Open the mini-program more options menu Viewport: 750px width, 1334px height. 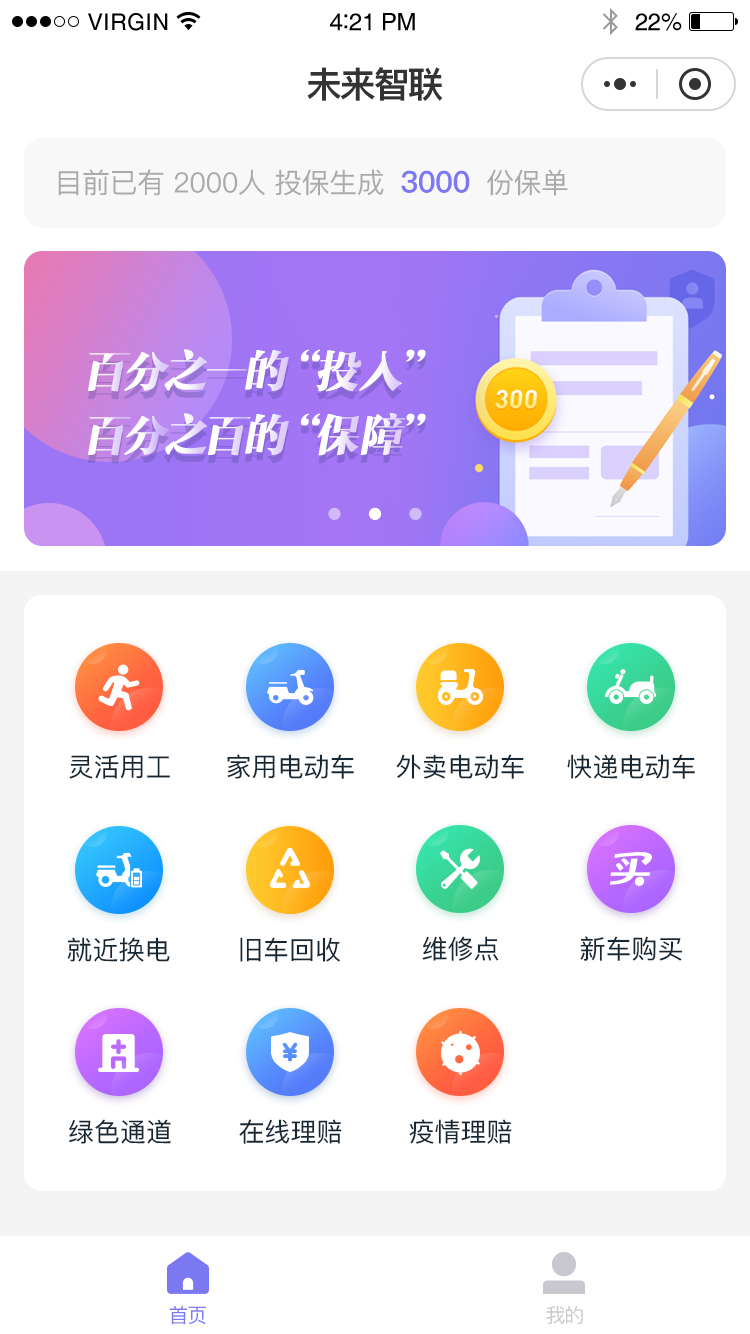pyautogui.click(x=620, y=84)
